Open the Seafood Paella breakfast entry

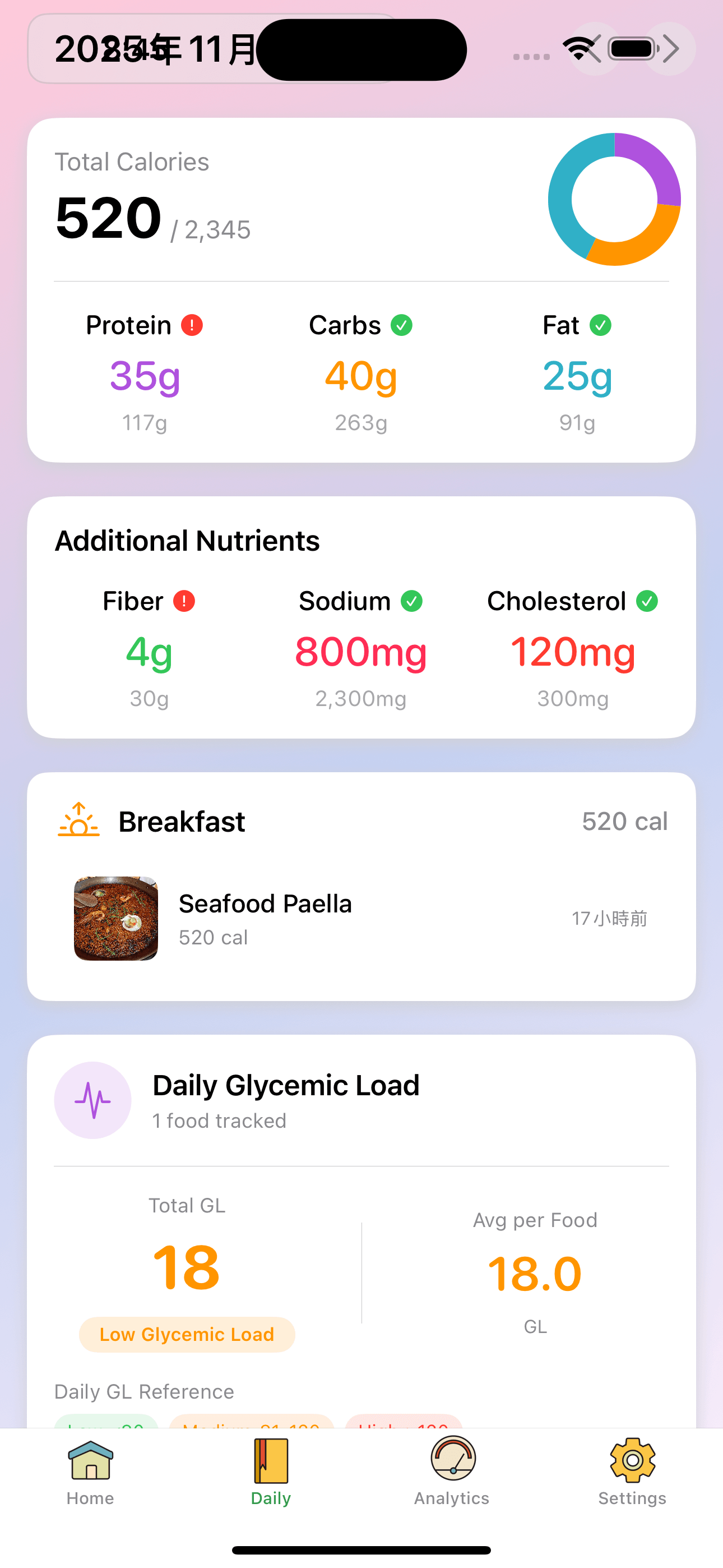[361, 919]
